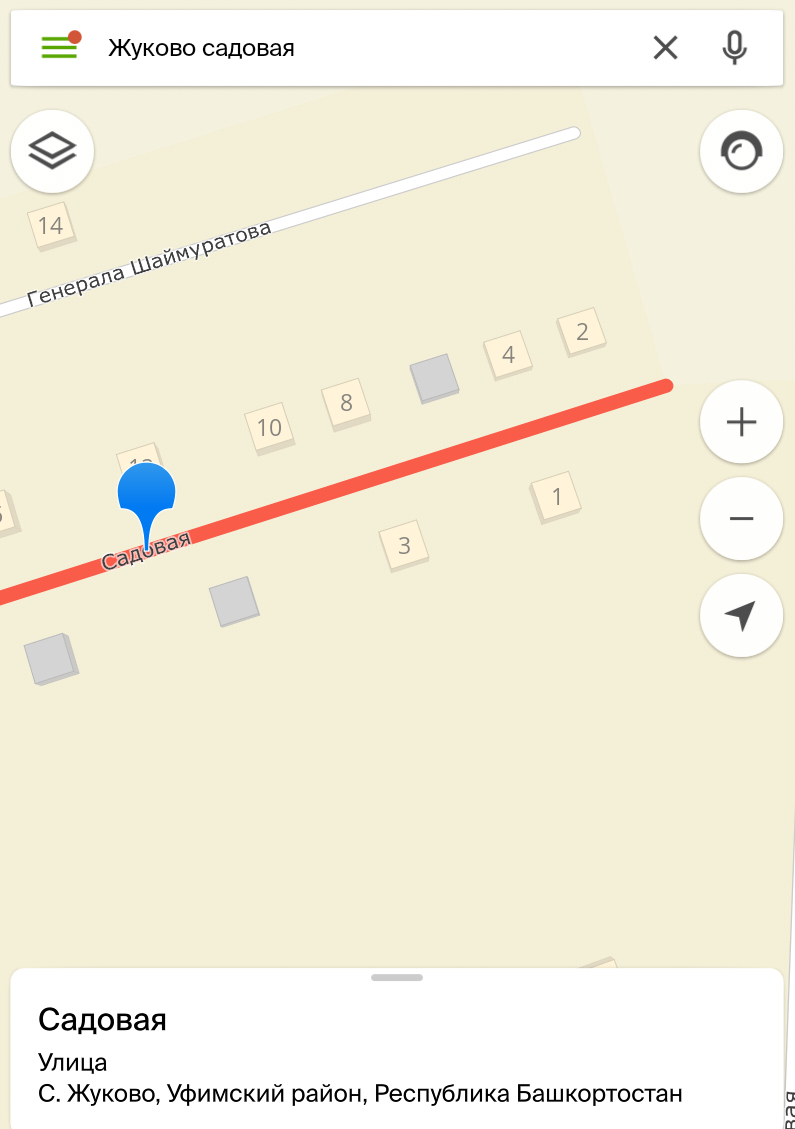Tap the search field with Жуково садовая
The image size is (795, 1129).
pos(360,47)
